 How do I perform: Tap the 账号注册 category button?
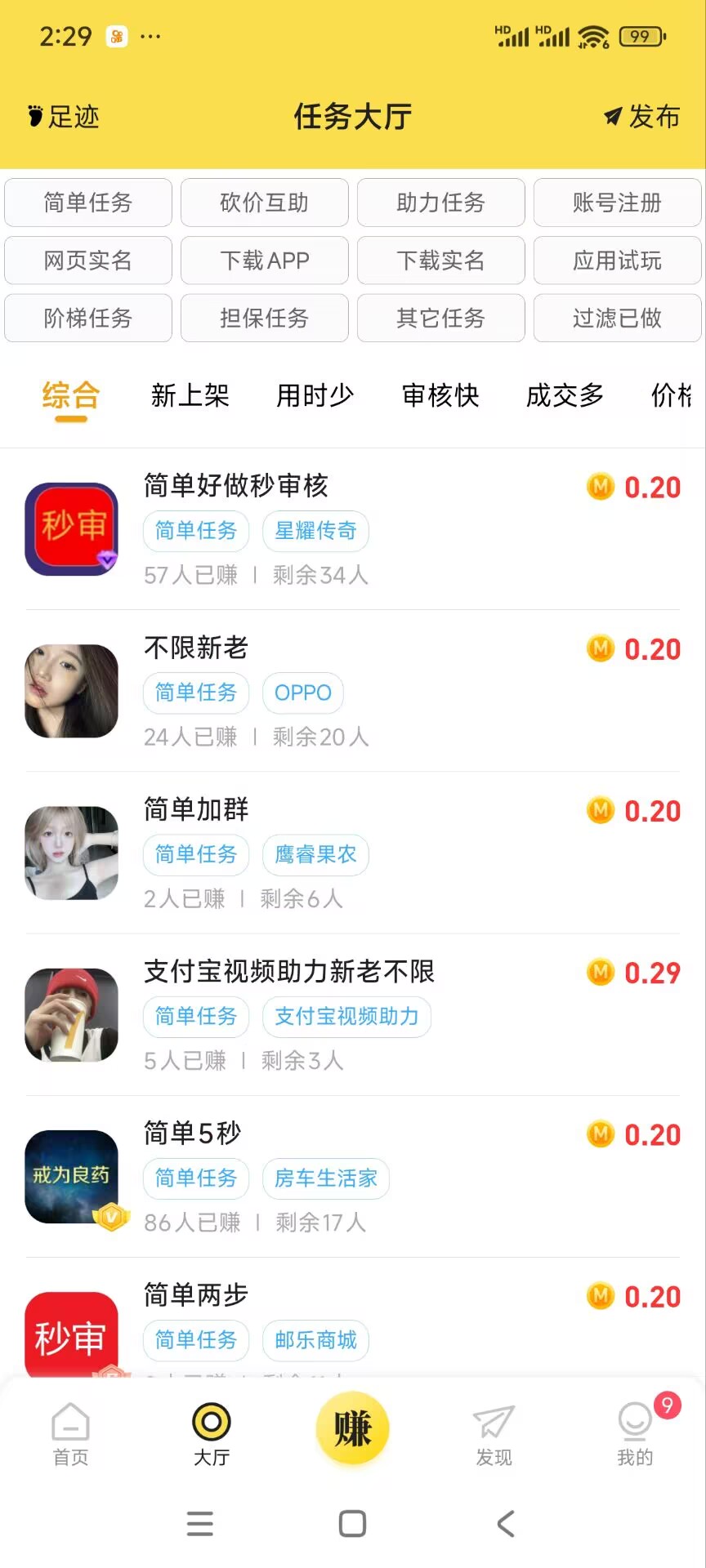pyautogui.click(x=617, y=203)
